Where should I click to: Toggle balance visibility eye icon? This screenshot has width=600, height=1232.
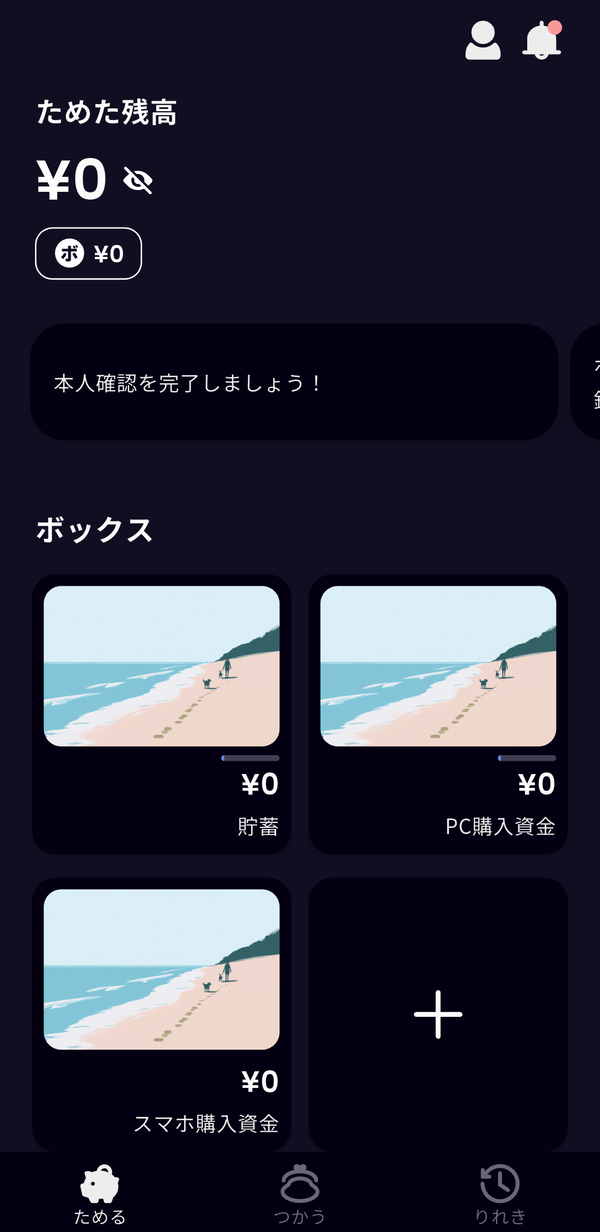137,180
